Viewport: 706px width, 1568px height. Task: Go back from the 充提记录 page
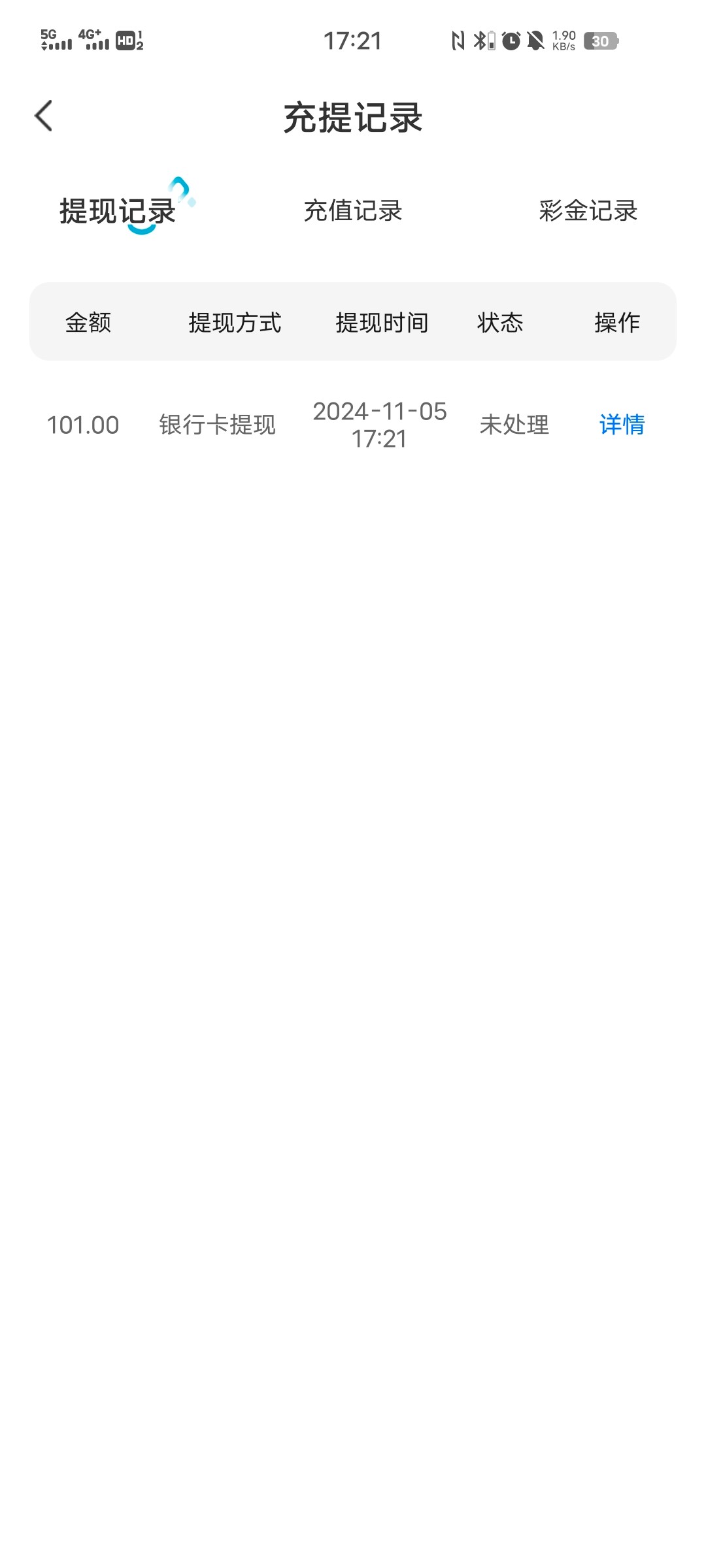point(44,117)
